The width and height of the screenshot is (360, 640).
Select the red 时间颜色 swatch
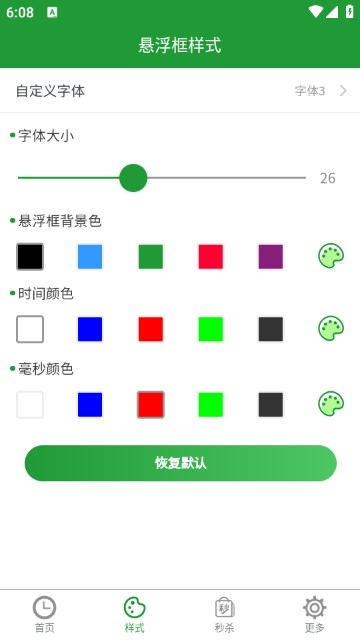click(x=151, y=329)
